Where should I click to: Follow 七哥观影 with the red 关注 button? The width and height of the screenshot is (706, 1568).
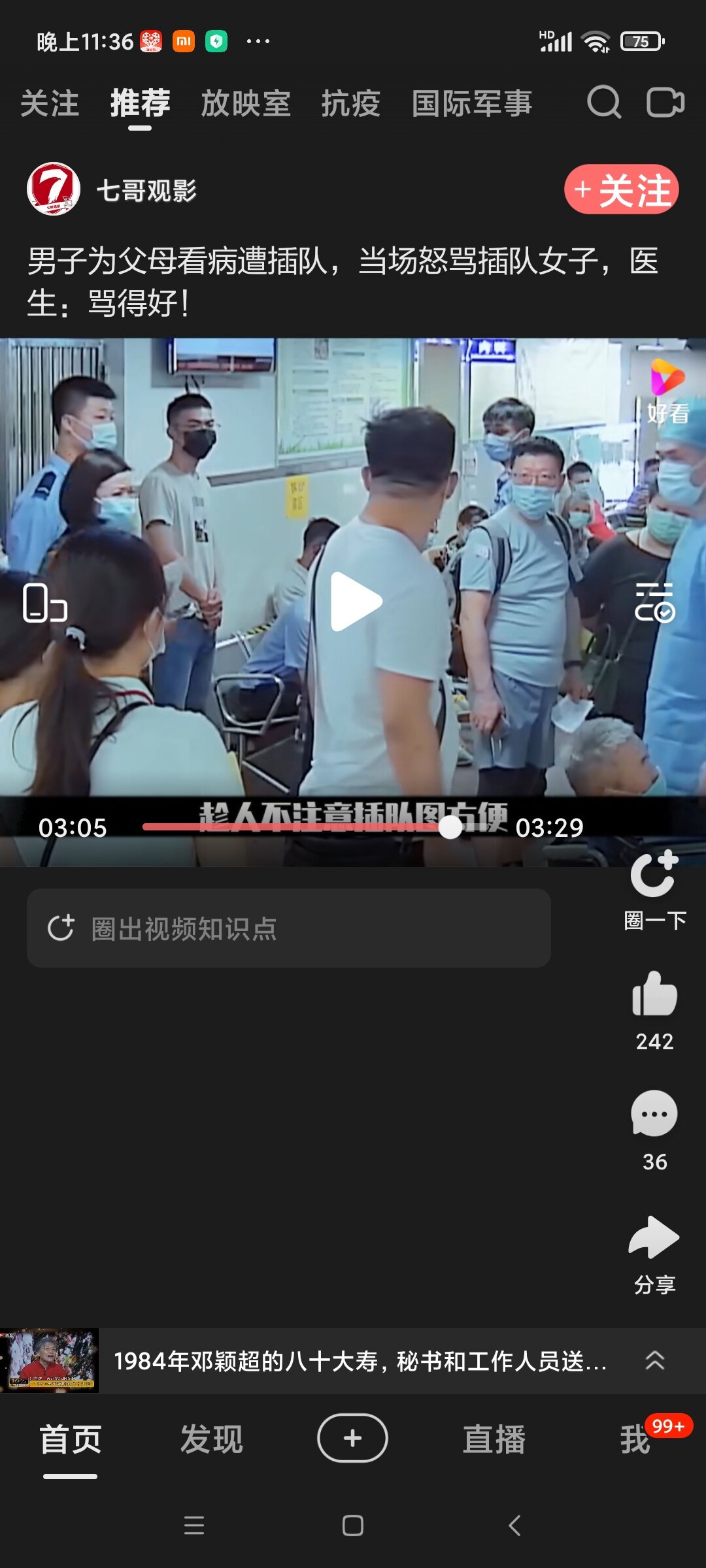[x=621, y=189]
